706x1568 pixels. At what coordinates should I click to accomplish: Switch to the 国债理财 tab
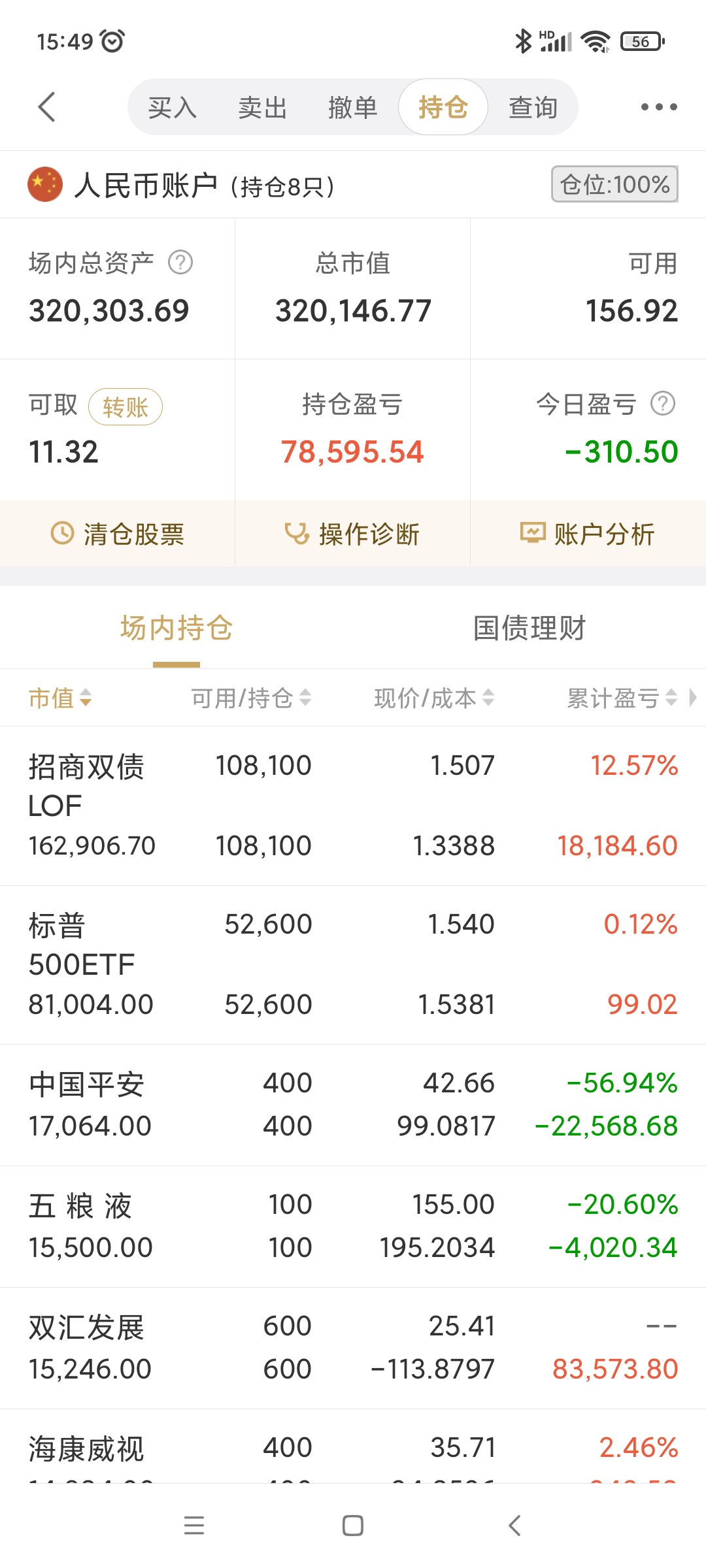(x=529, y=628)
